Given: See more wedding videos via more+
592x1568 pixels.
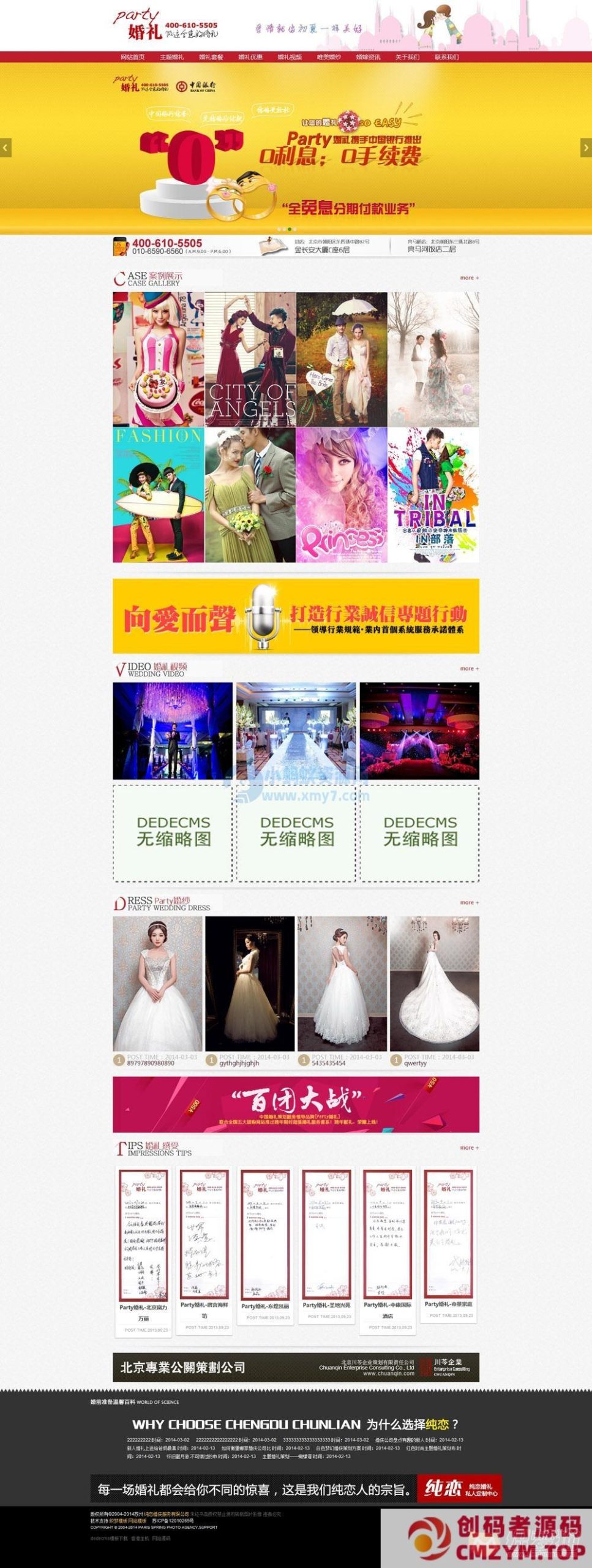Looking at the screenshot, I should 470,669.
